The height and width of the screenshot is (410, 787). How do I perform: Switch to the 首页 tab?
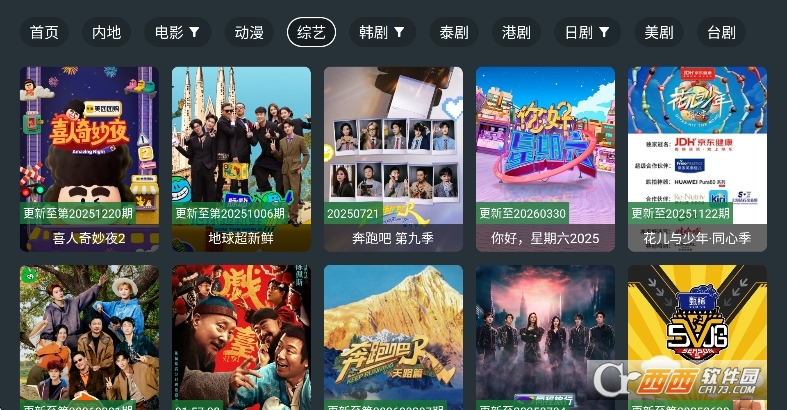coord(44,32)
